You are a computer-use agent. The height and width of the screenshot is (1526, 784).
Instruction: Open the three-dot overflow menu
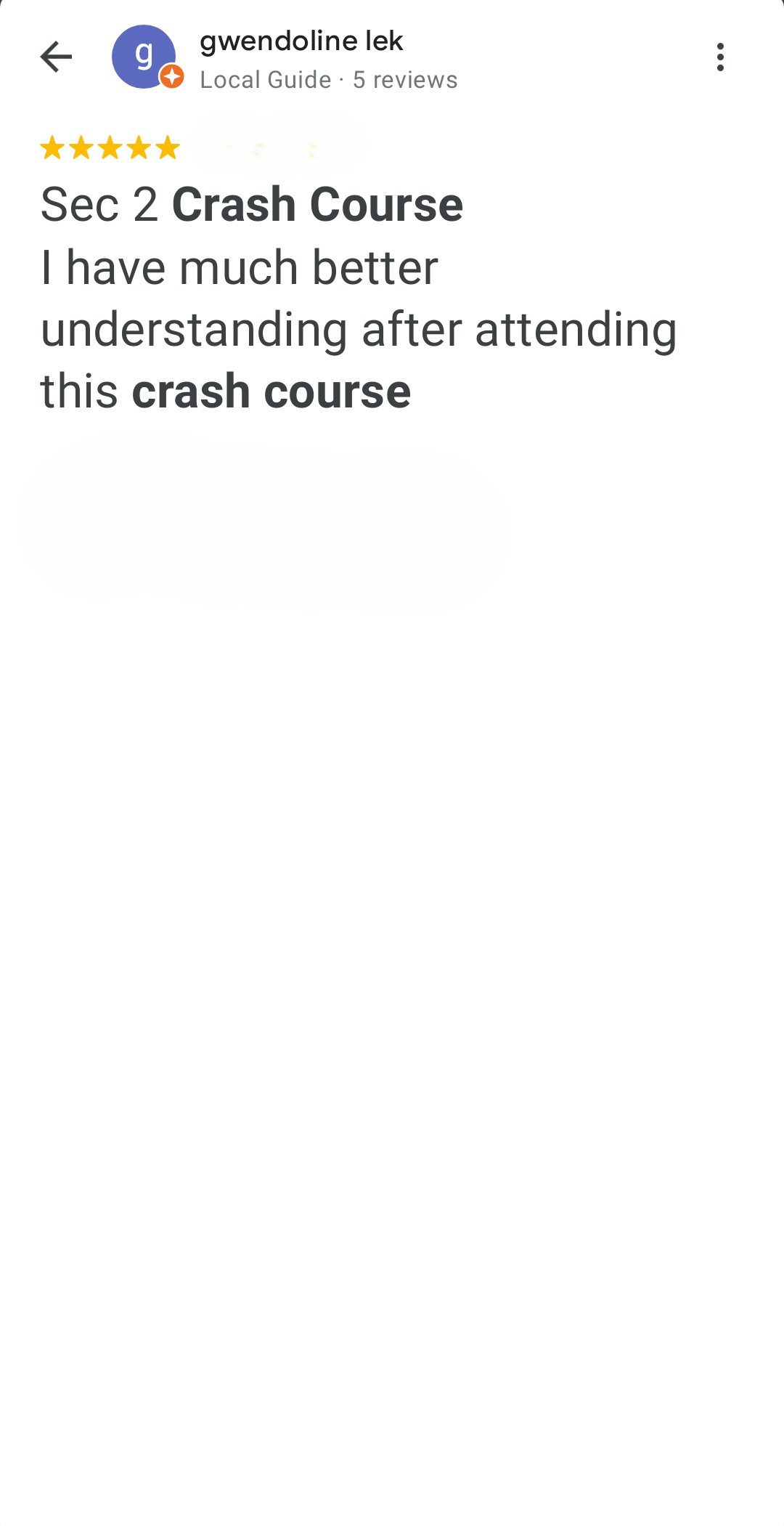[719, 57]
